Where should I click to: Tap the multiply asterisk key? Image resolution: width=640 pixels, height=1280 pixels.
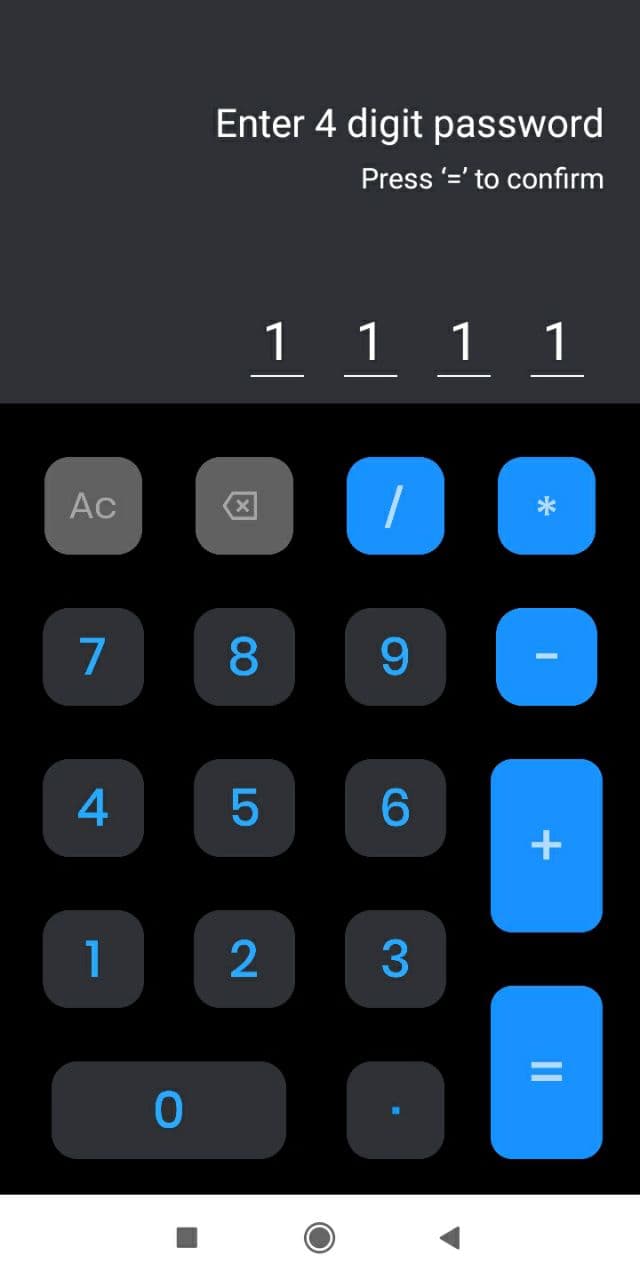click(x=546, y=506)
